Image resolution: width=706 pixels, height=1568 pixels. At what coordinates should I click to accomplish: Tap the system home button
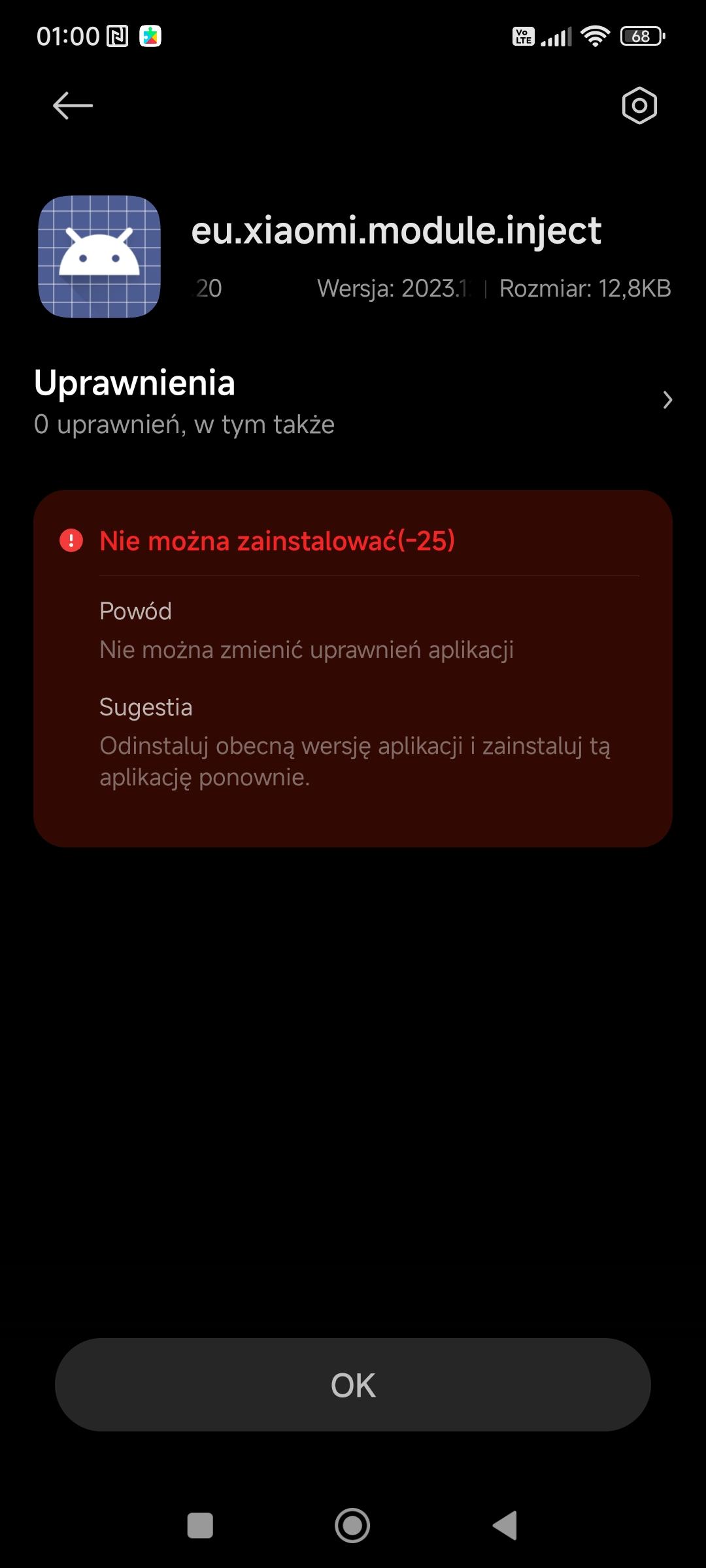pos(352,1526)
